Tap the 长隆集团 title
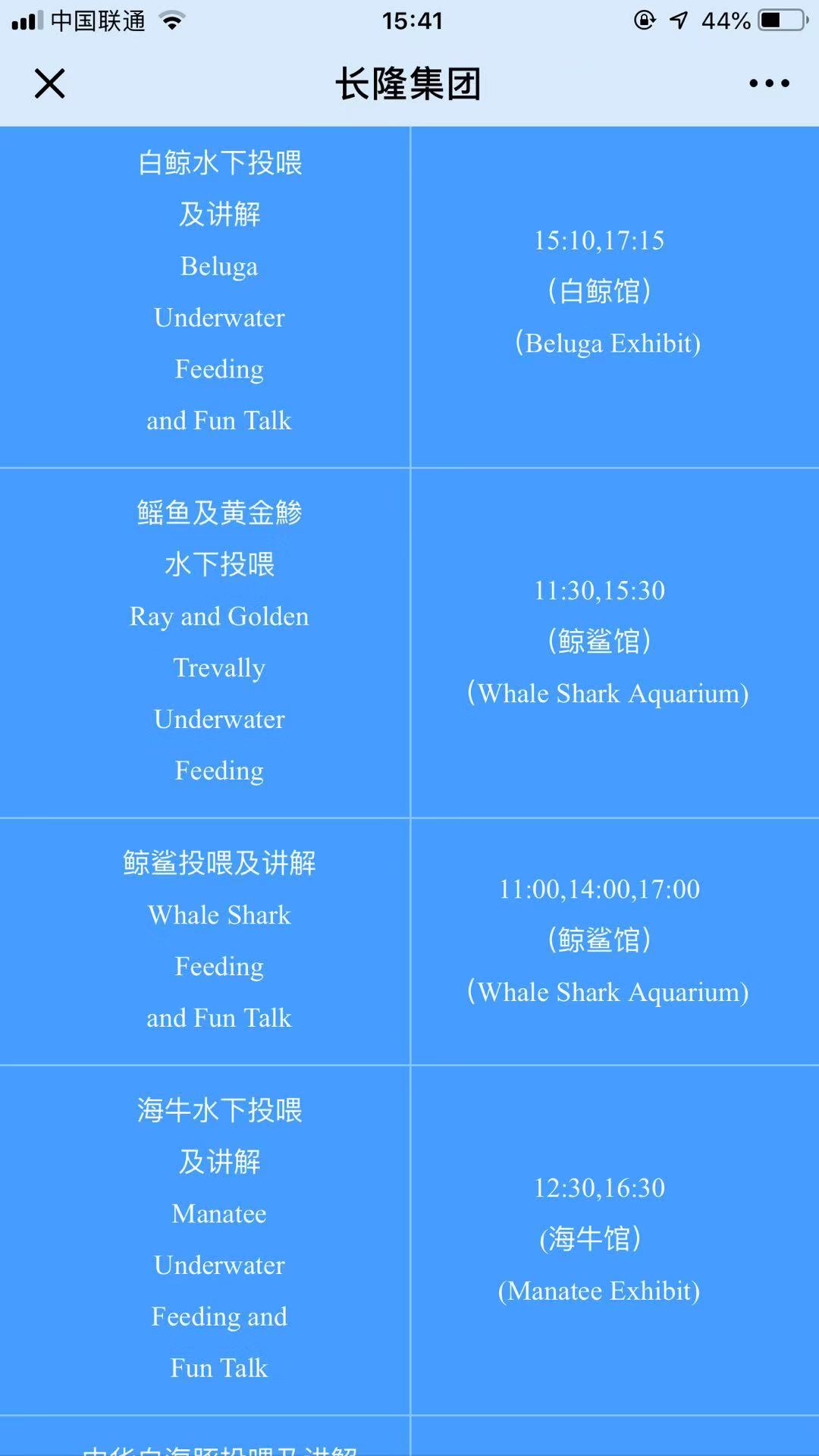This screenshot has width=819, height=1456. [409, 85]
